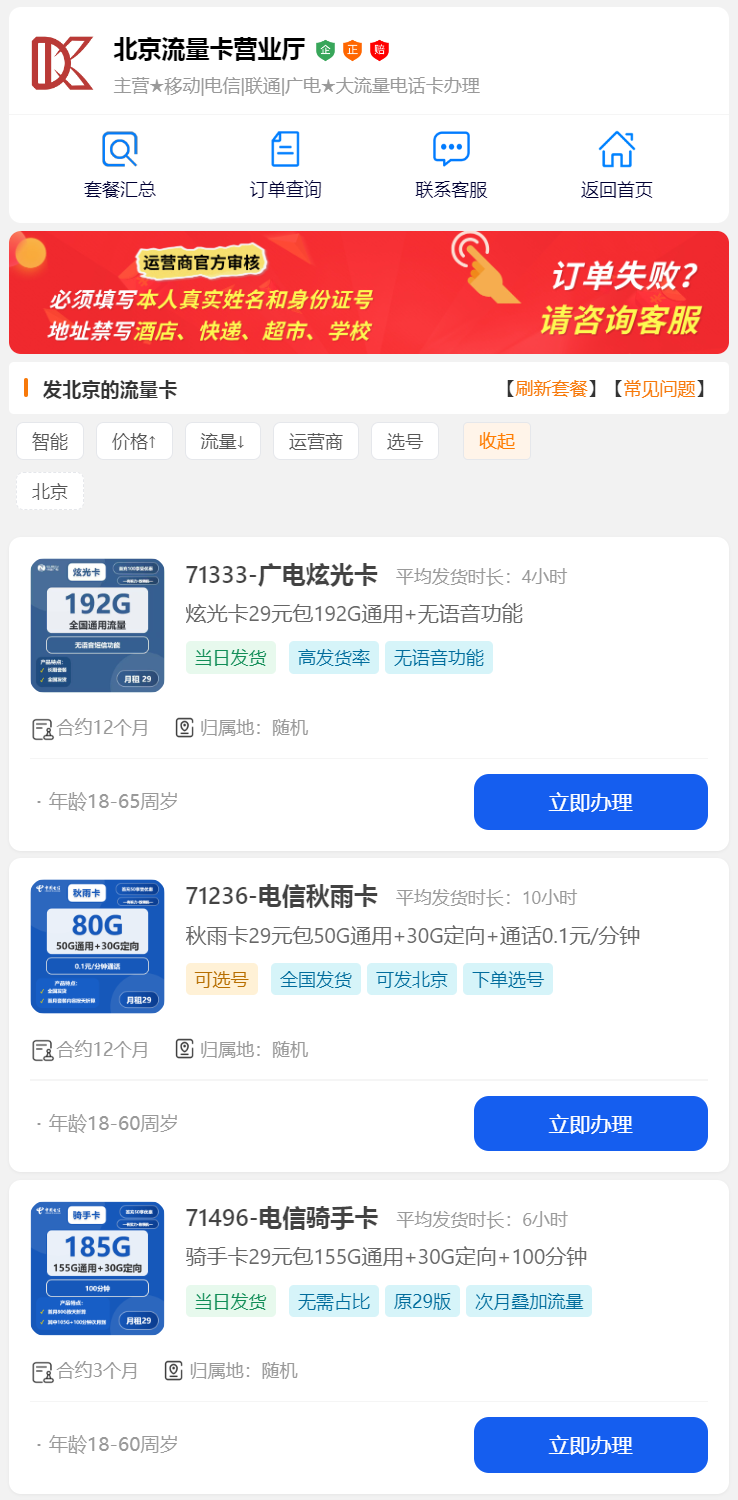Image resolution: width=738 pixels, height=1500 pixels.
Task: Open the 选号 filter tab
Action: click(x=405, y=441)
